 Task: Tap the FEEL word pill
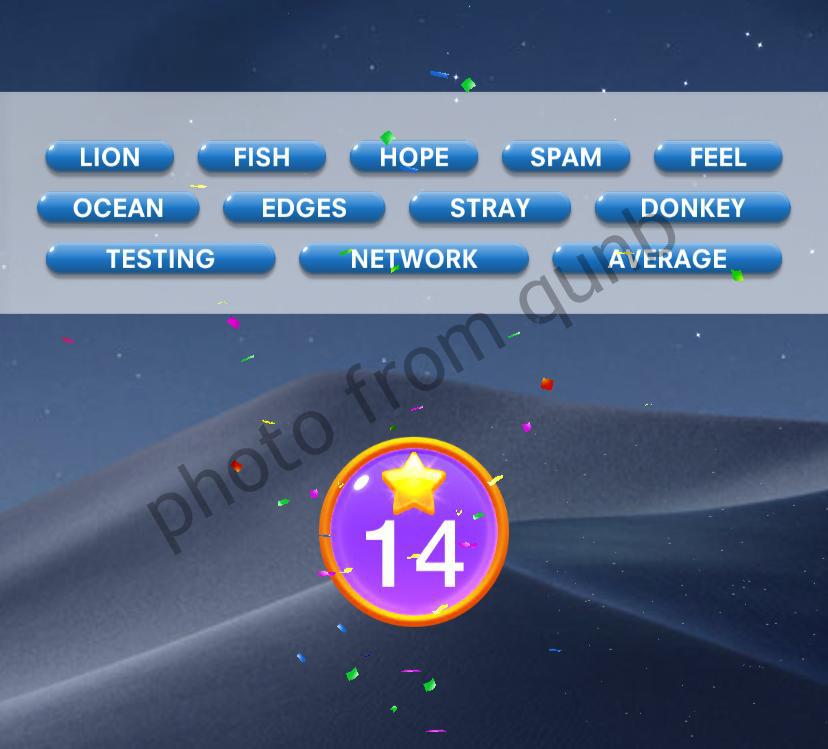[718, 157]
